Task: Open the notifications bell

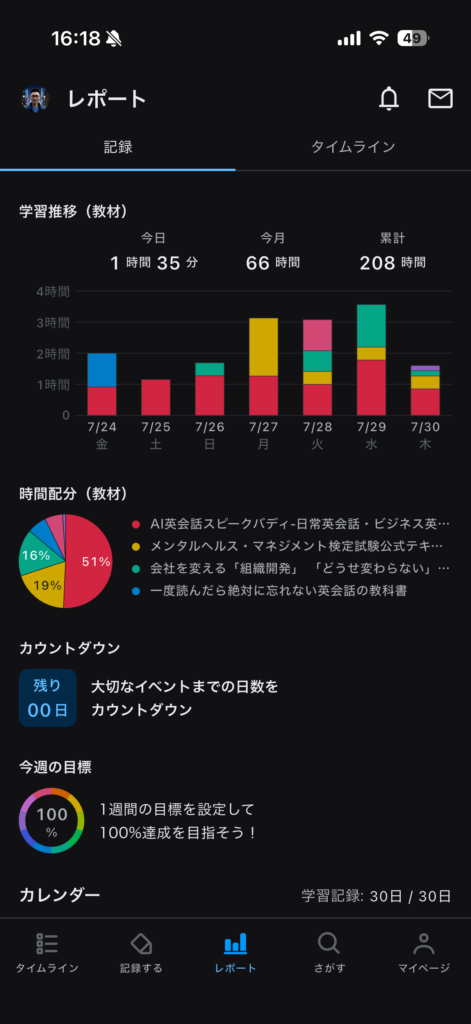Action: click(x=389, y=99)
